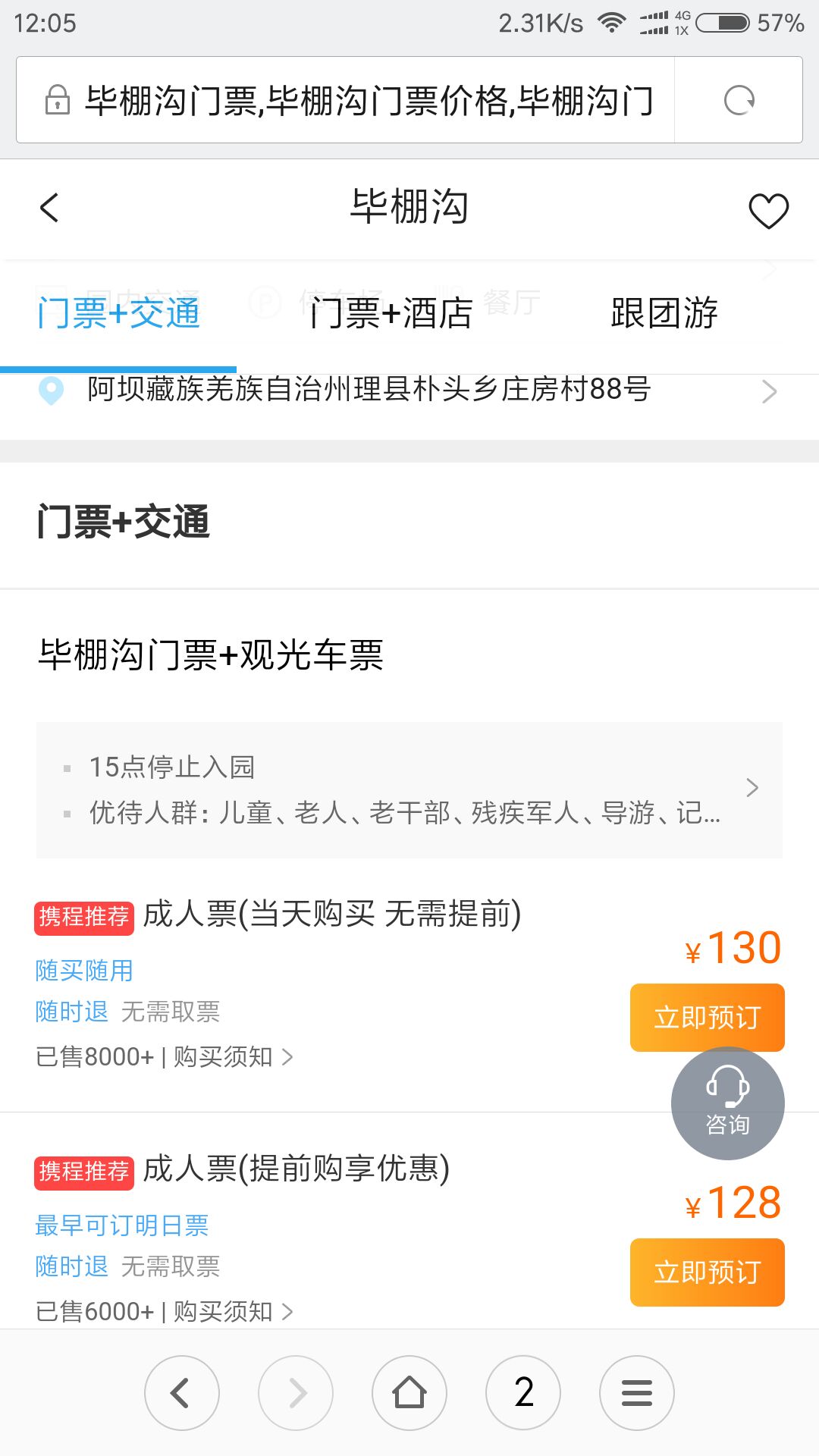This screenshot has height=1456, width=819.
Task: Go back with the arrow beside 毕棚沟
Action: 49,208
